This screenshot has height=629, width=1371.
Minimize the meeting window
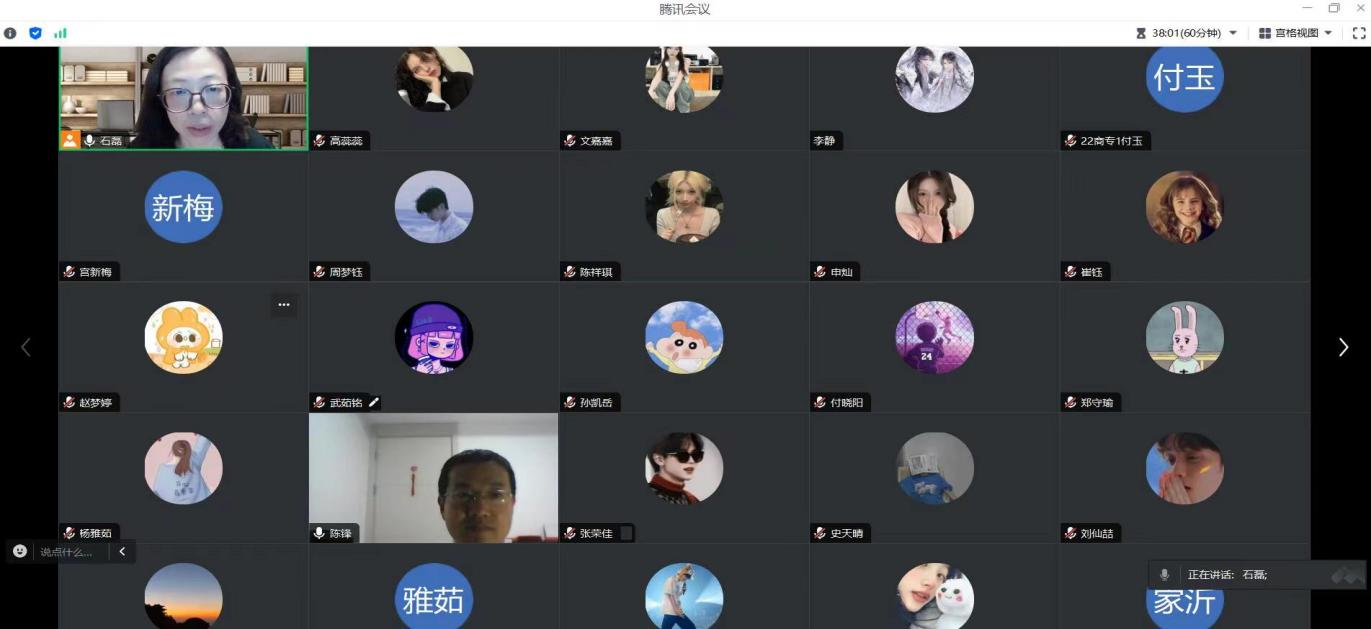pyautogui.click(x=1308, y=8)
